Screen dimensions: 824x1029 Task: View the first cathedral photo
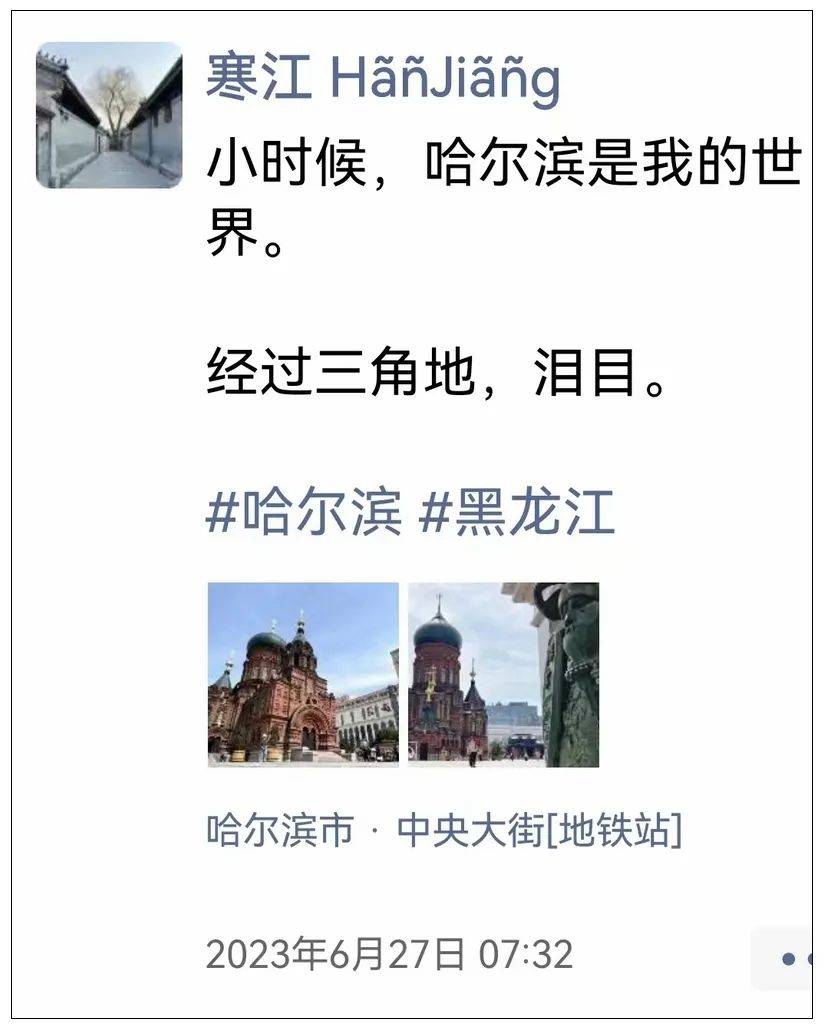pos(302,675)
